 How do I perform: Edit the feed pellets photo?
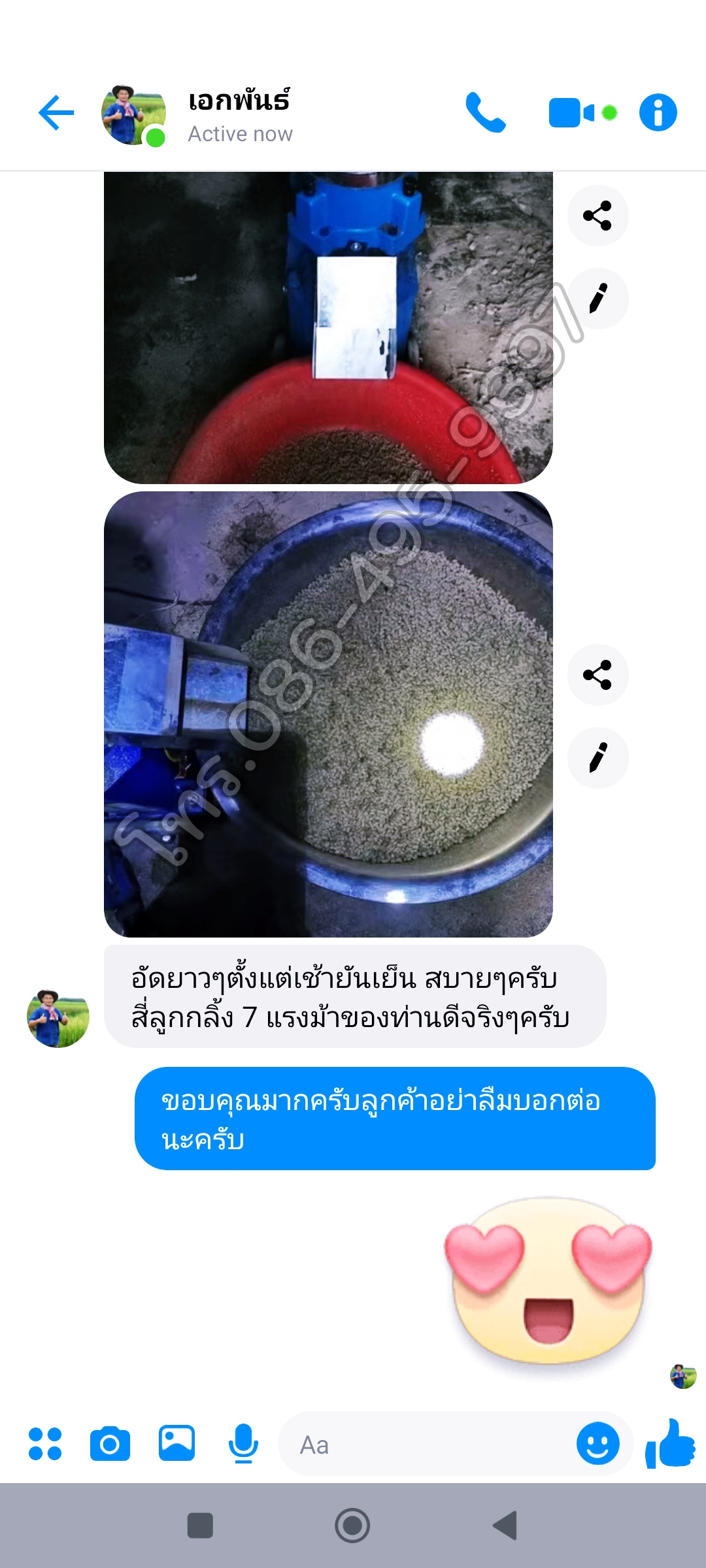pyautogui.click(x=597, y=758)
